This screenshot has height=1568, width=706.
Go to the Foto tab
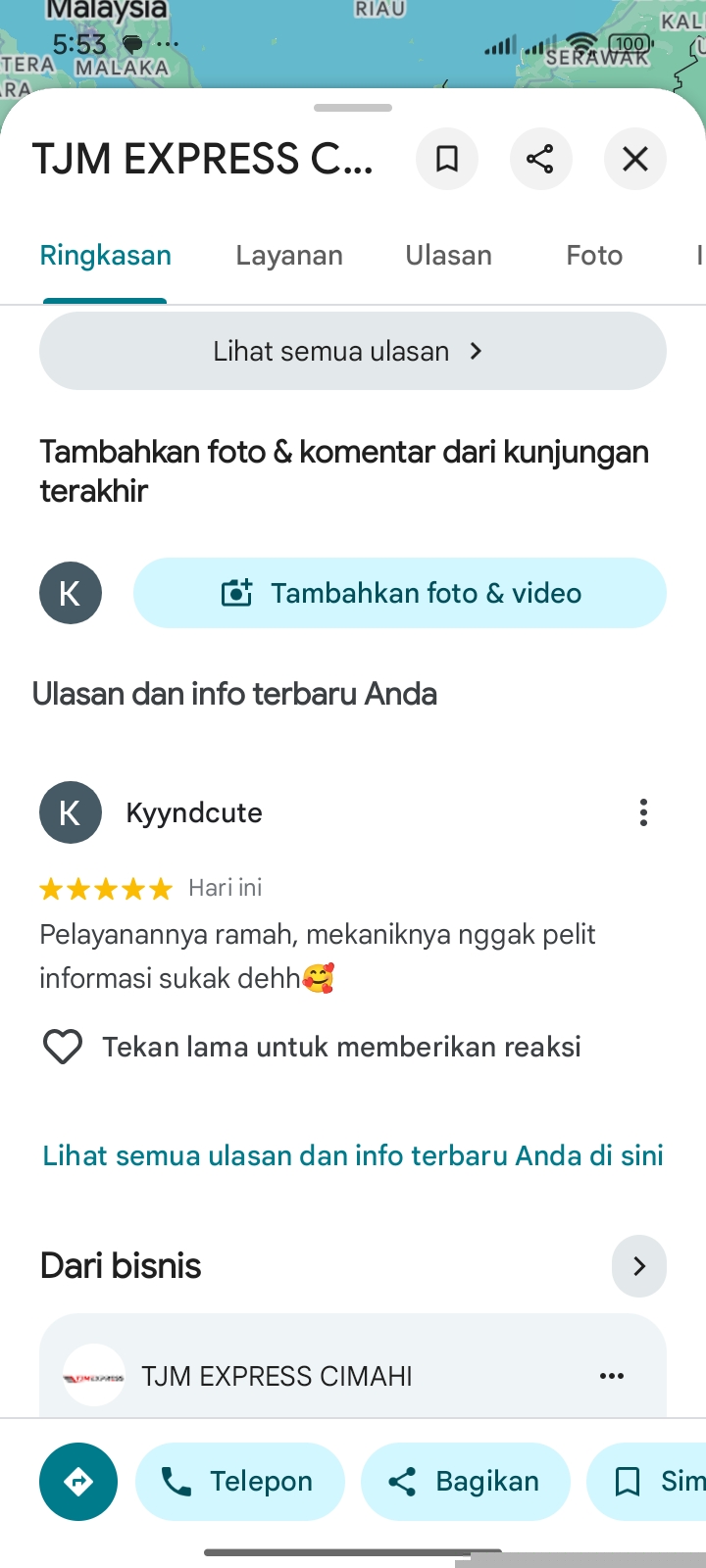(x=594, y=256)
